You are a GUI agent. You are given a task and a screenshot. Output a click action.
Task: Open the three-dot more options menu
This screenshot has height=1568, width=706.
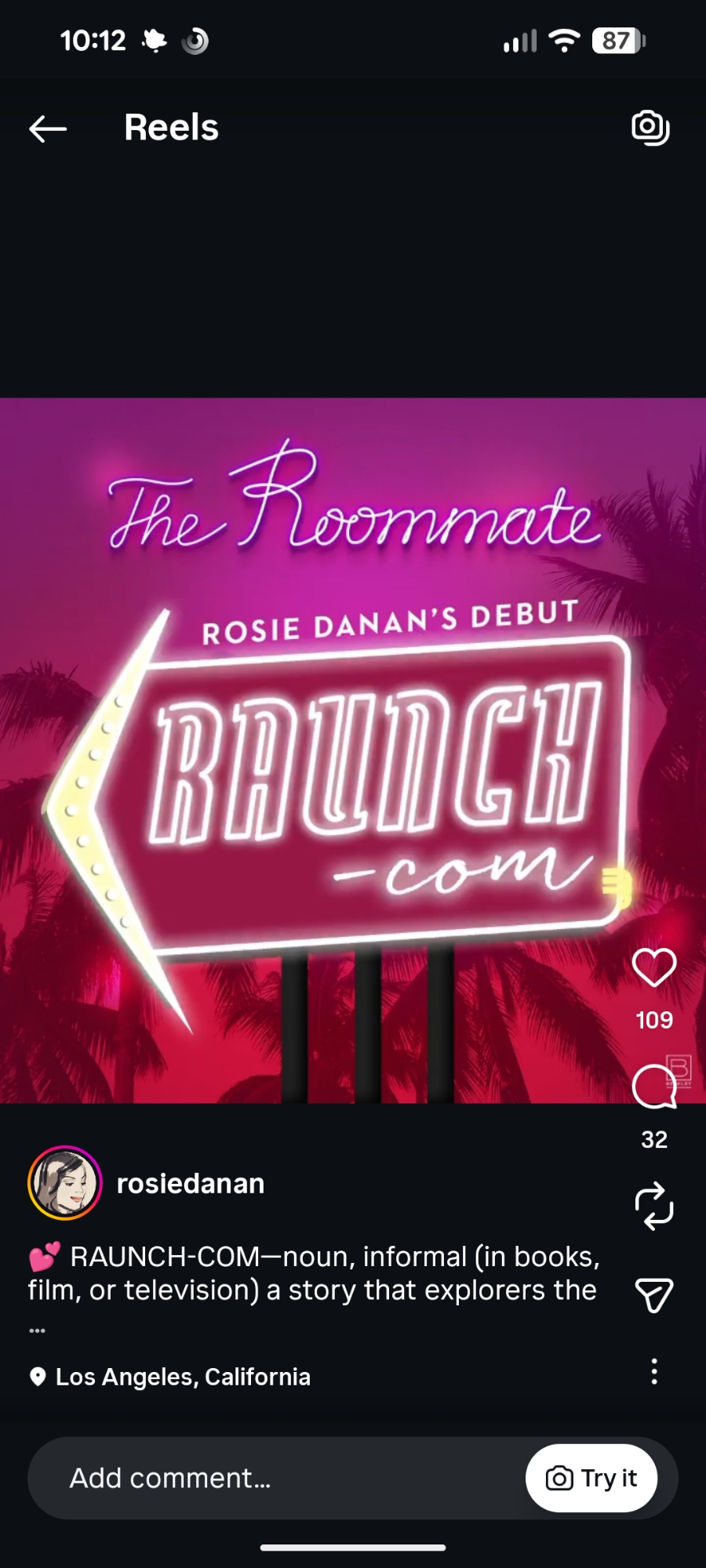[653, 1371]
